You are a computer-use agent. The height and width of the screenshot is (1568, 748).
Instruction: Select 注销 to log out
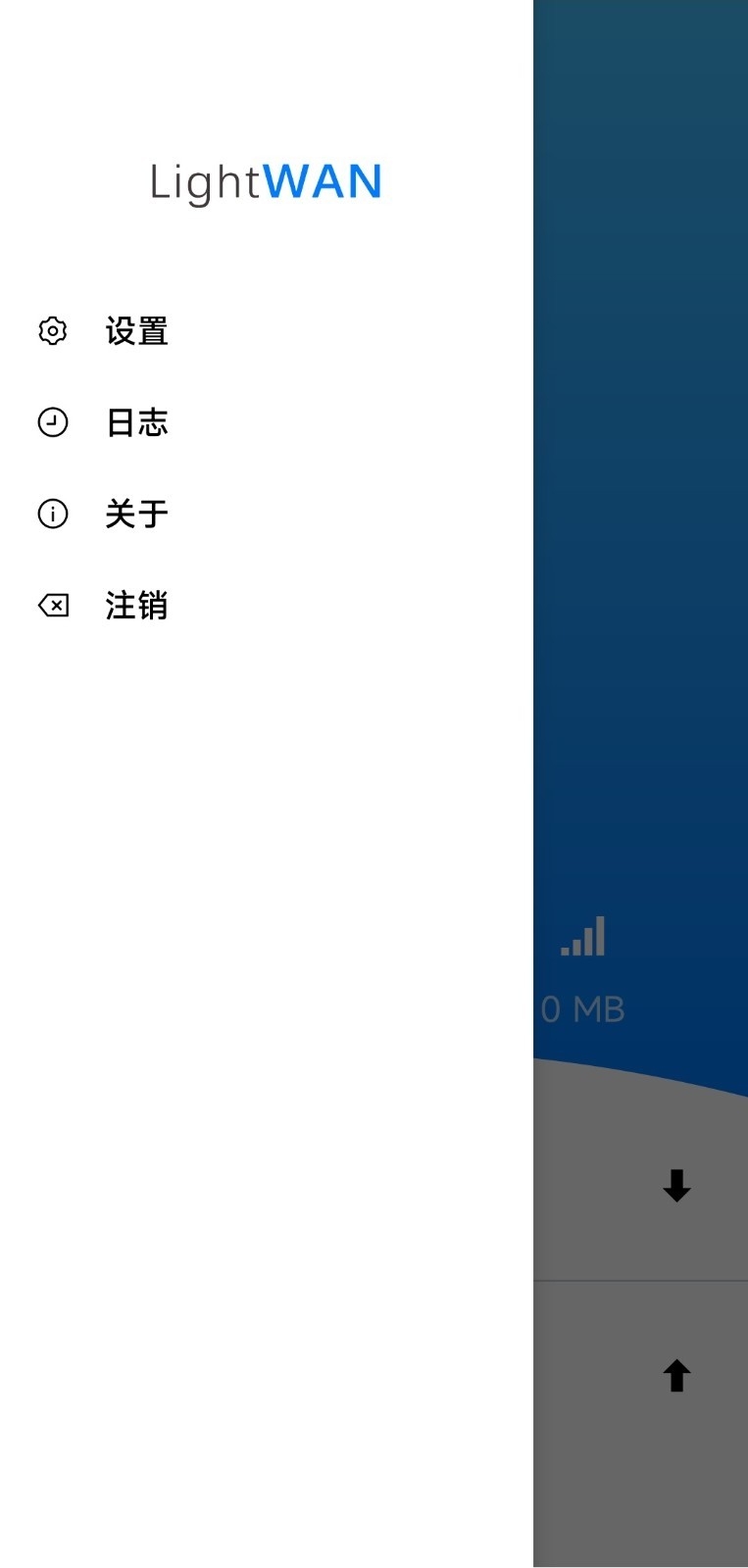click(137, 606)
